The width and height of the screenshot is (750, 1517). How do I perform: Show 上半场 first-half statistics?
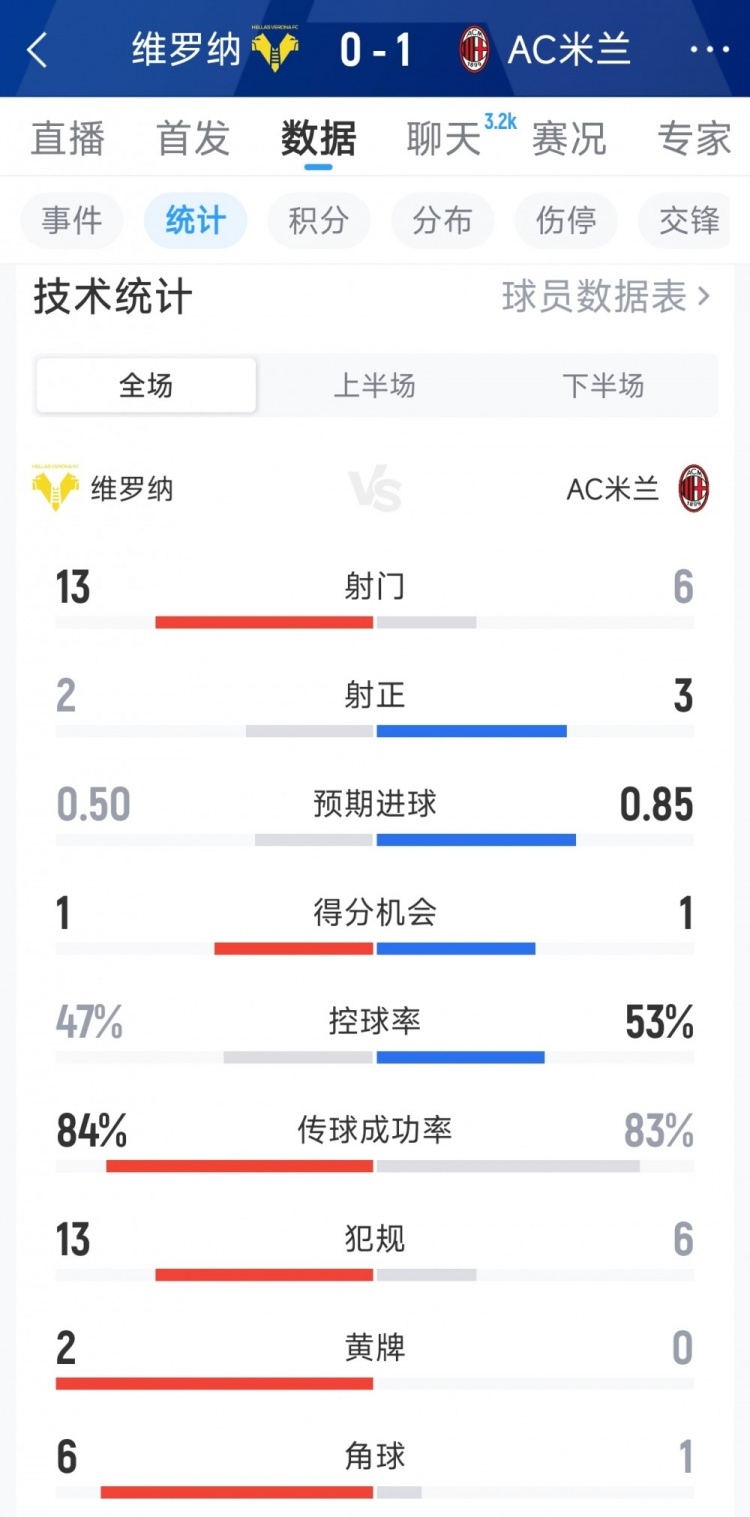coord(374,386)
